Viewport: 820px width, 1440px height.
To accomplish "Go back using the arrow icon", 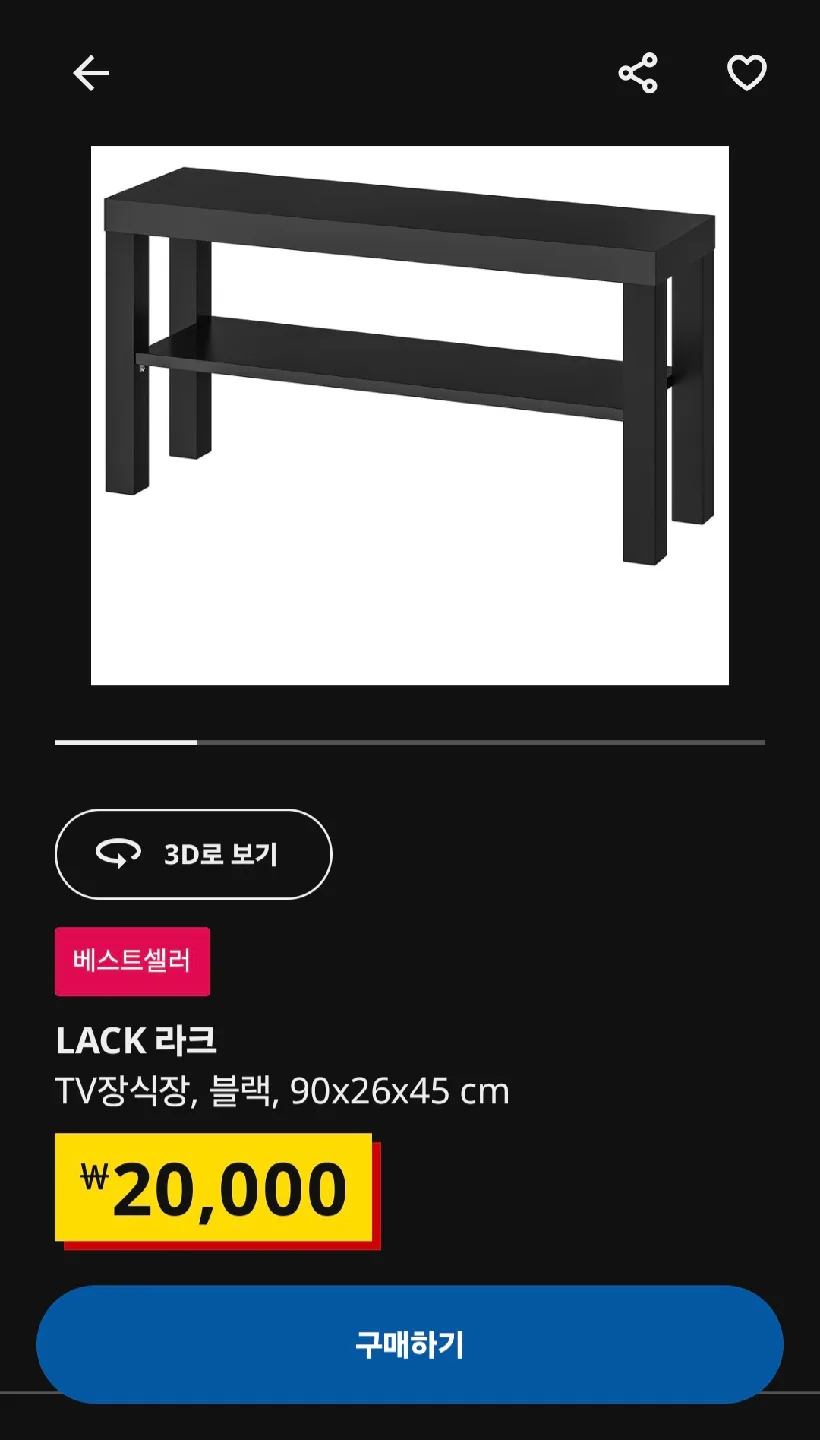I will [90, 73].
